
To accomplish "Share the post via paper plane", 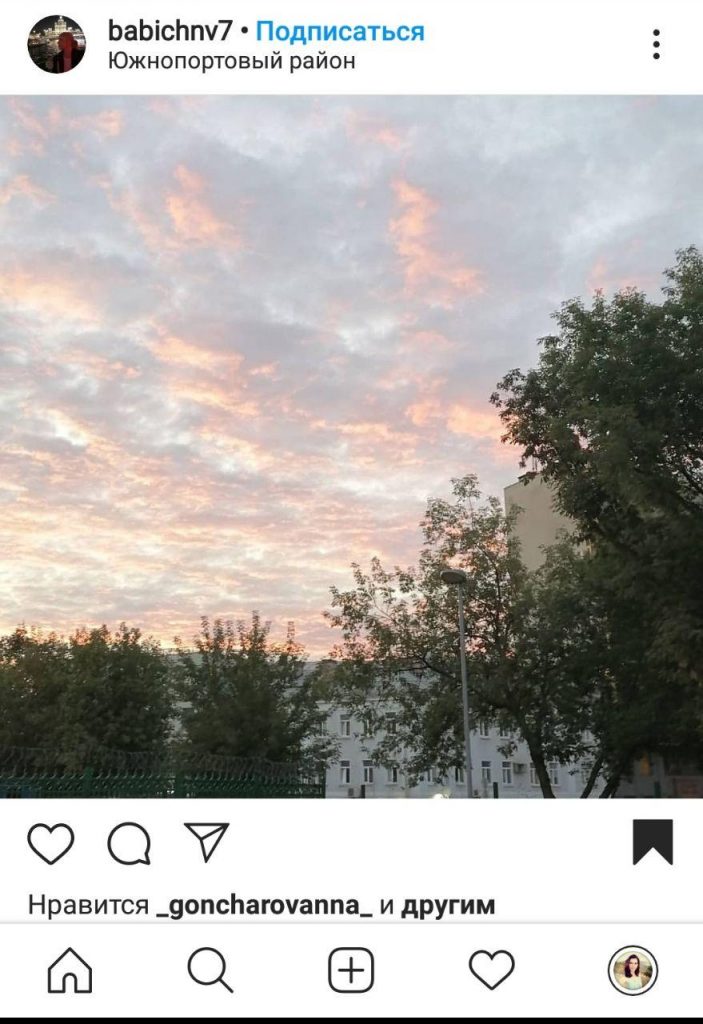I will [207, 842].
